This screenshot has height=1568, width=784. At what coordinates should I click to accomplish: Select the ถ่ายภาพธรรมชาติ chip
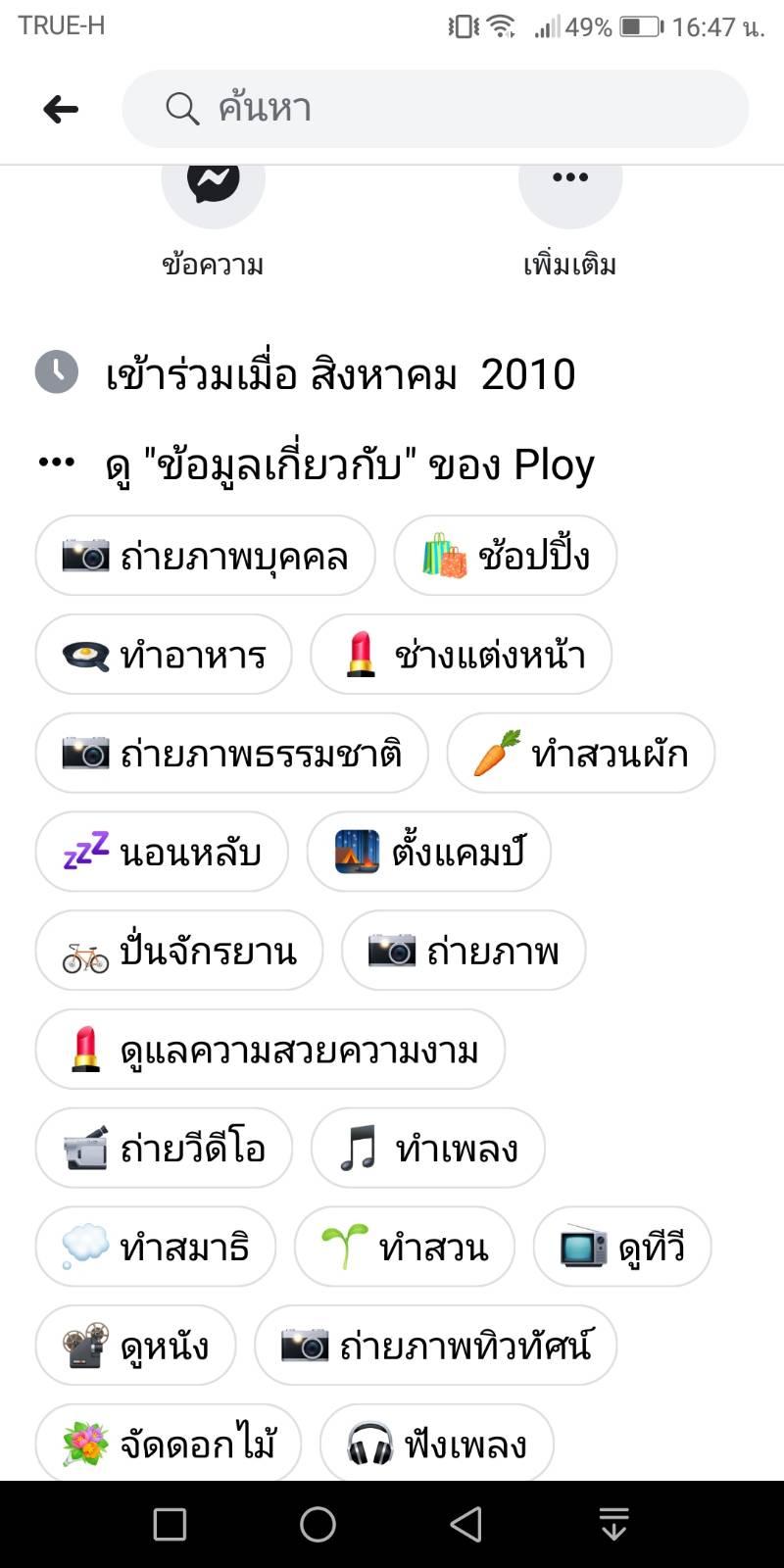click(232, 753)
